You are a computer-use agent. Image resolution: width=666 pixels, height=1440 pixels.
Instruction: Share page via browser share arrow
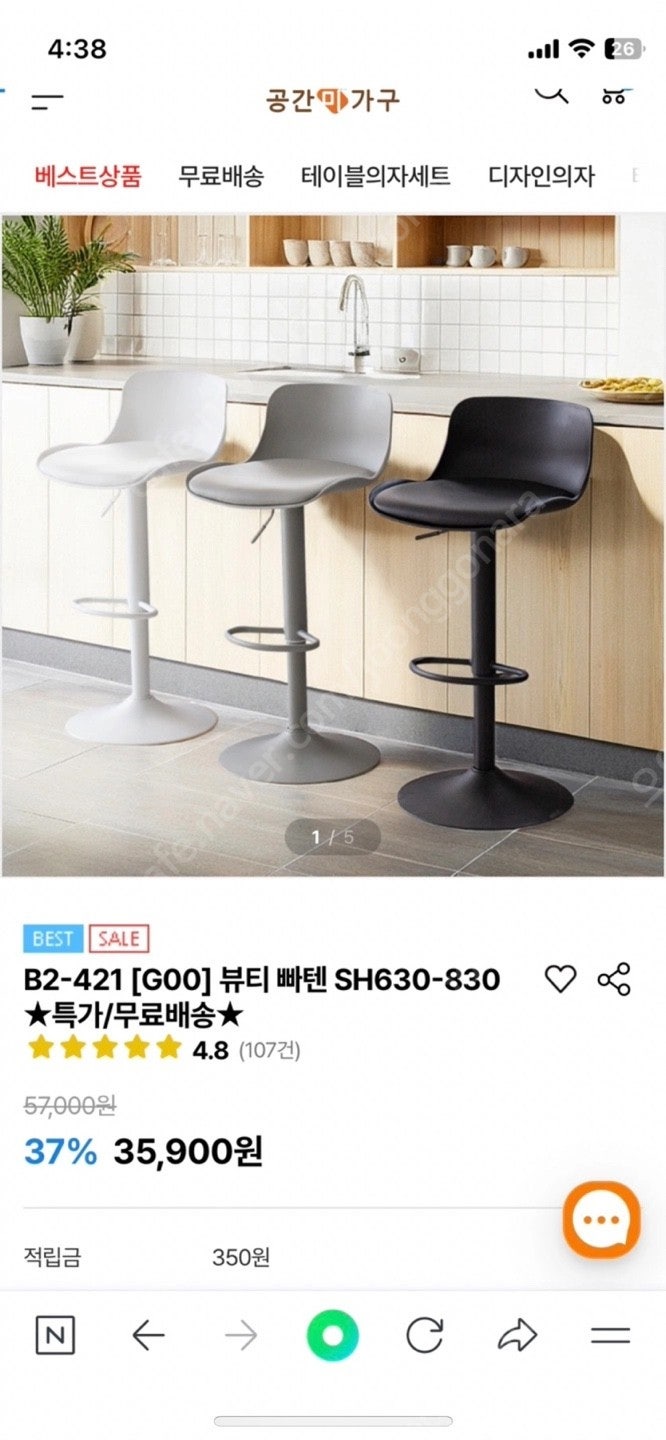(517, 1335)
